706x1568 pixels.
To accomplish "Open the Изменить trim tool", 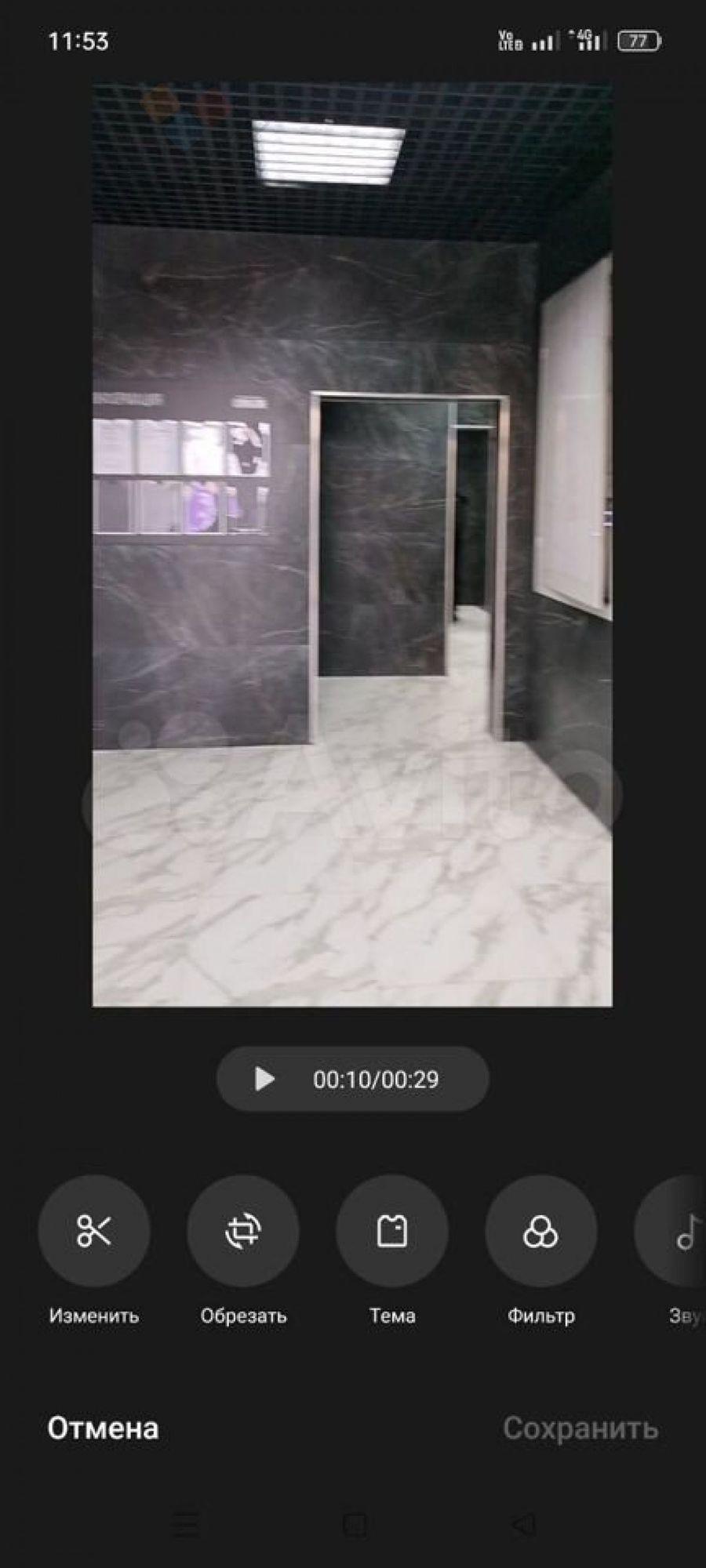I will 94,1232.
